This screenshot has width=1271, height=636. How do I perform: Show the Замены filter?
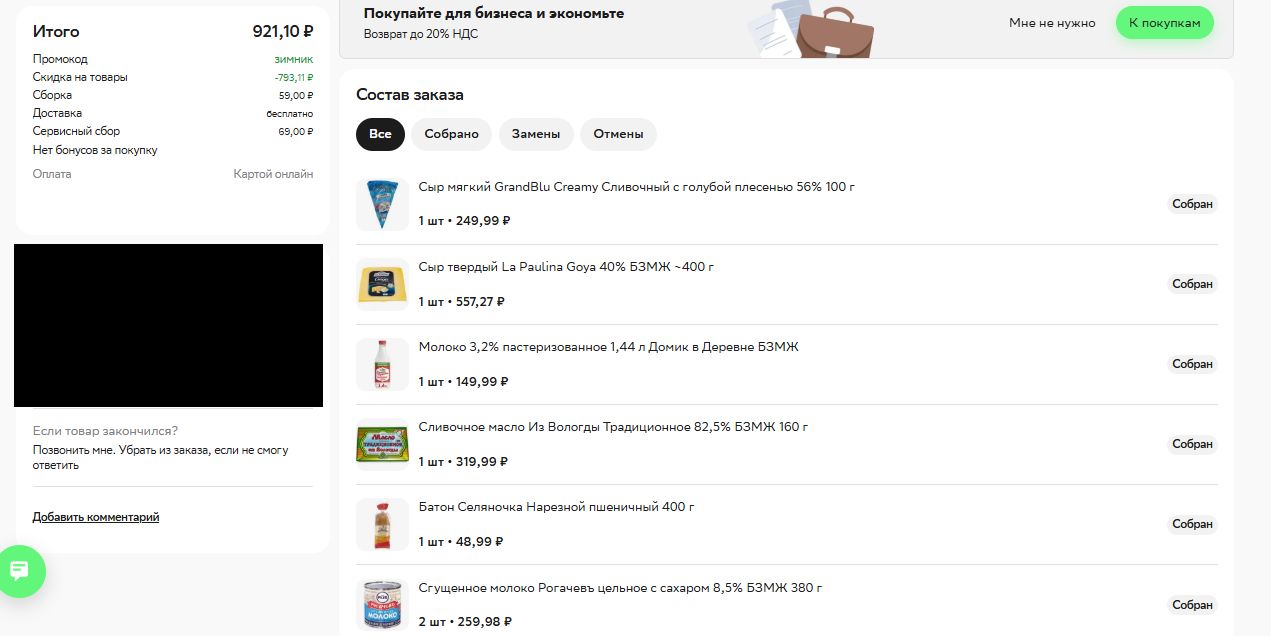[535, 134]
